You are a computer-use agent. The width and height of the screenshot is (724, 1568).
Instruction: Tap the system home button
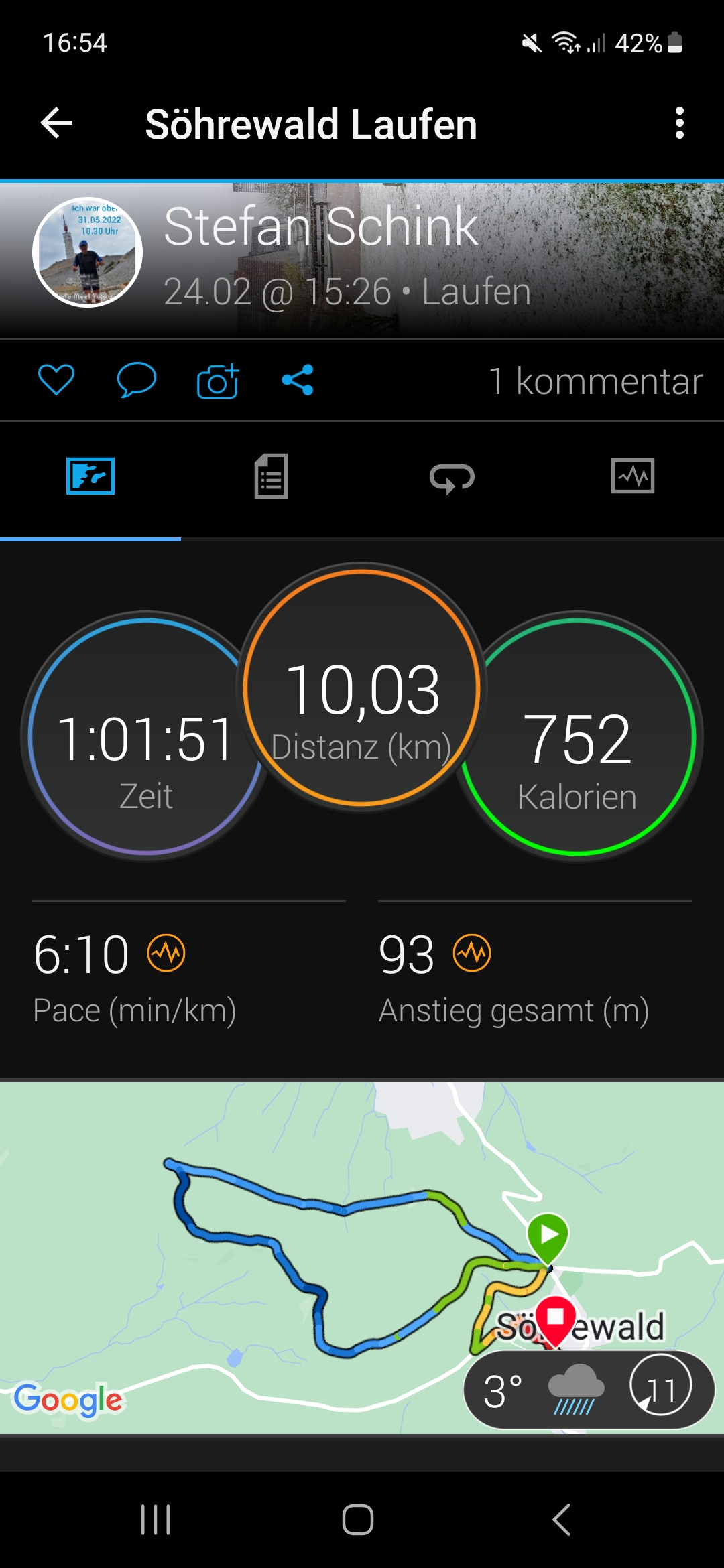pyautogui.click(x=358, y=1519)
